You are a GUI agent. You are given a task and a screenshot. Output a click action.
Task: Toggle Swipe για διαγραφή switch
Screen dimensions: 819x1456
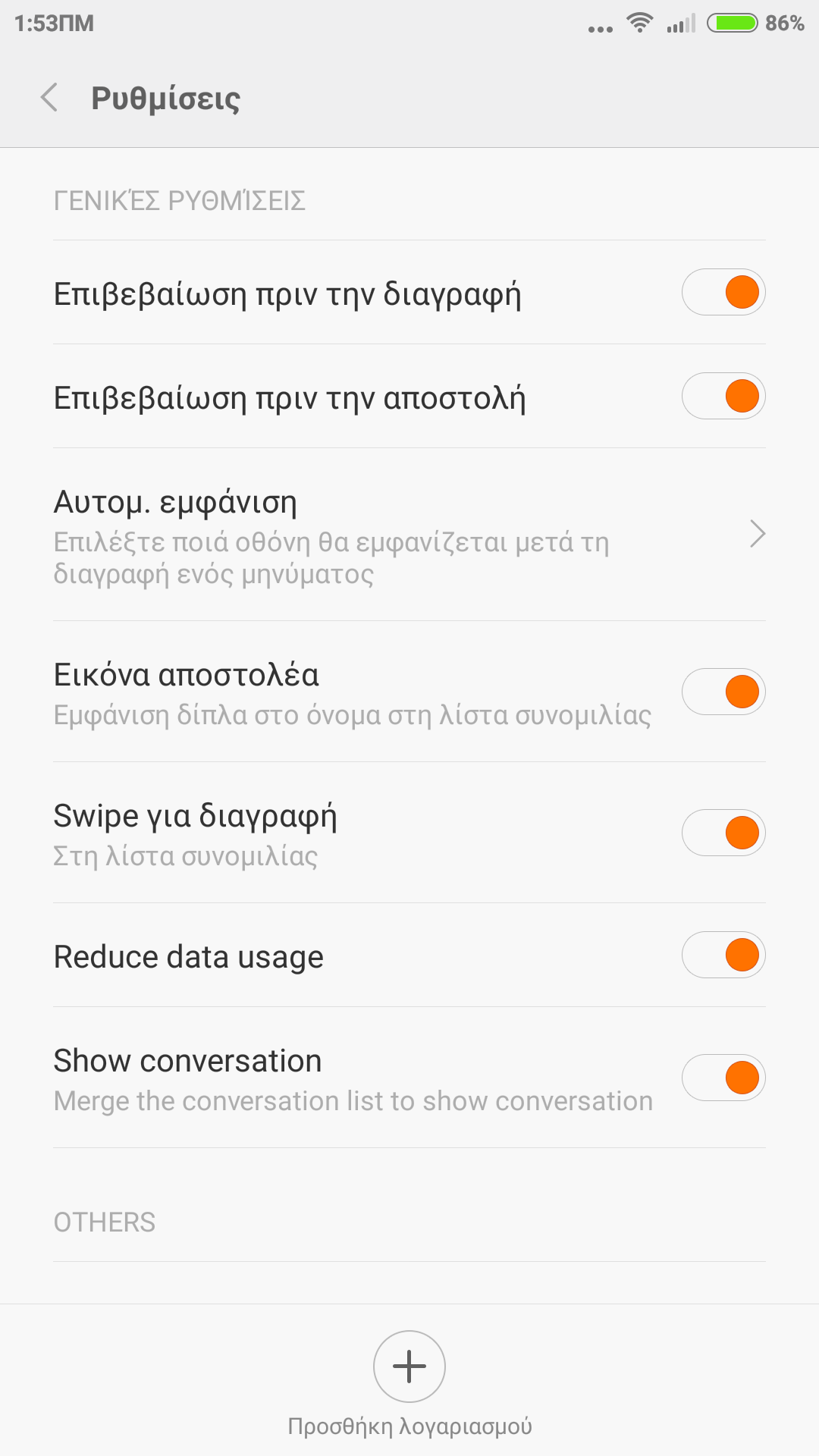[x=723, y=833]
